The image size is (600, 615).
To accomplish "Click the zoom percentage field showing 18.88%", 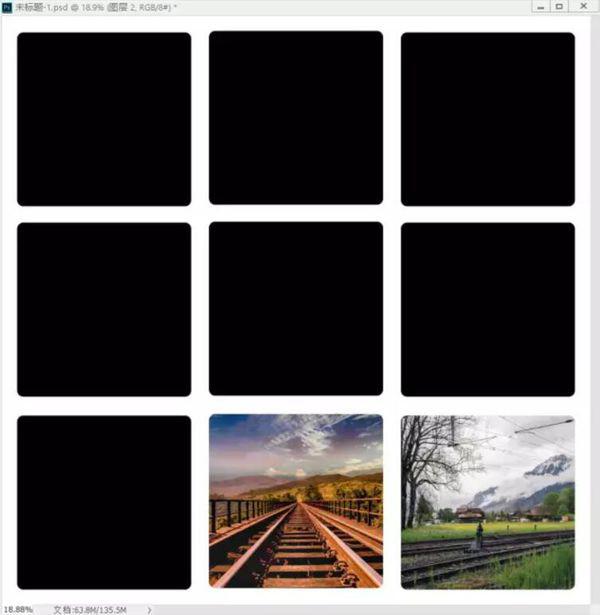I will (x=18, y=608).
